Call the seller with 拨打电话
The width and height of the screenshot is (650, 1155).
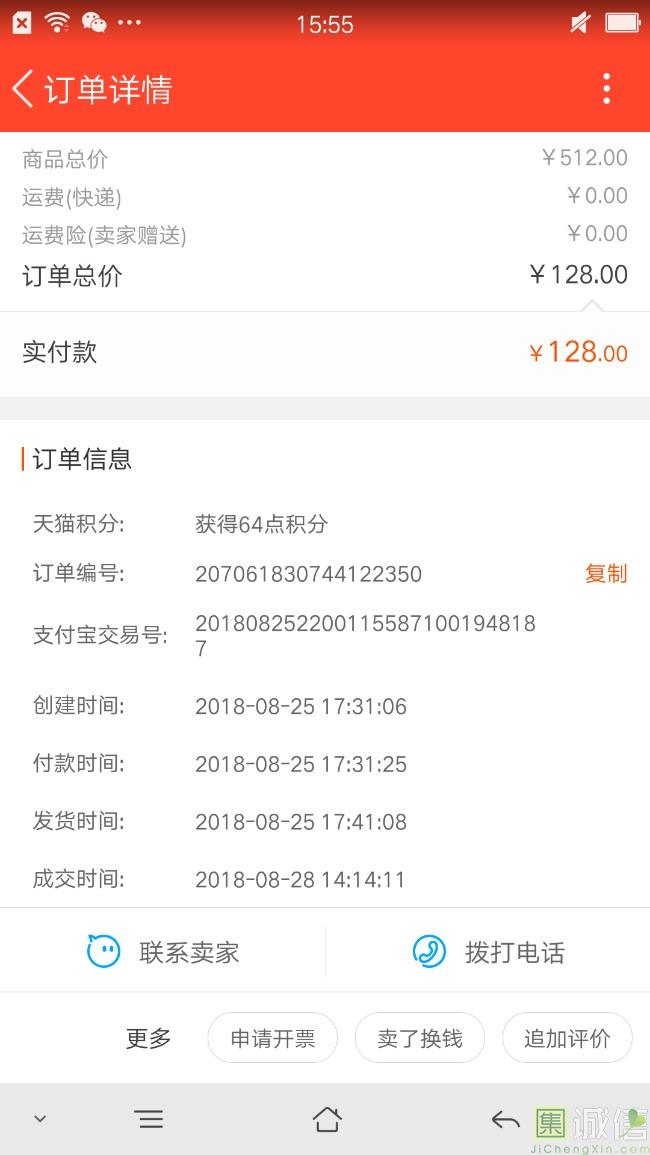488,952
